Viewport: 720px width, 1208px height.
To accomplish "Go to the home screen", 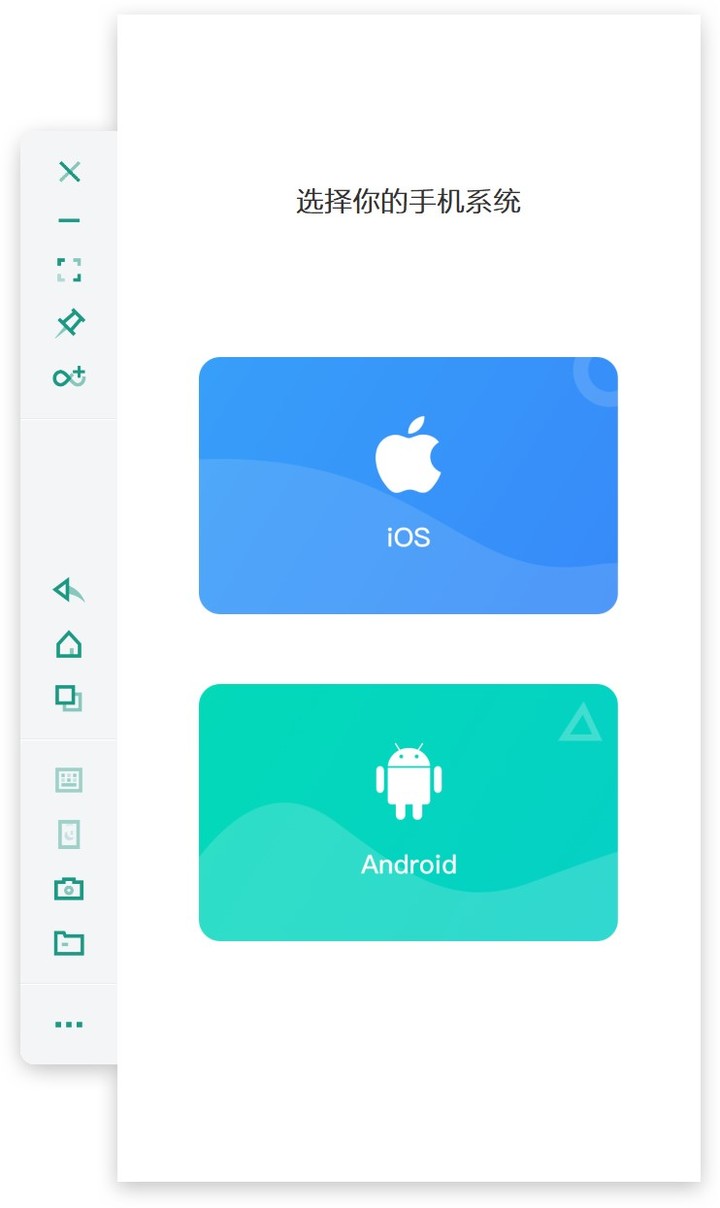I will tap(69, 645).
